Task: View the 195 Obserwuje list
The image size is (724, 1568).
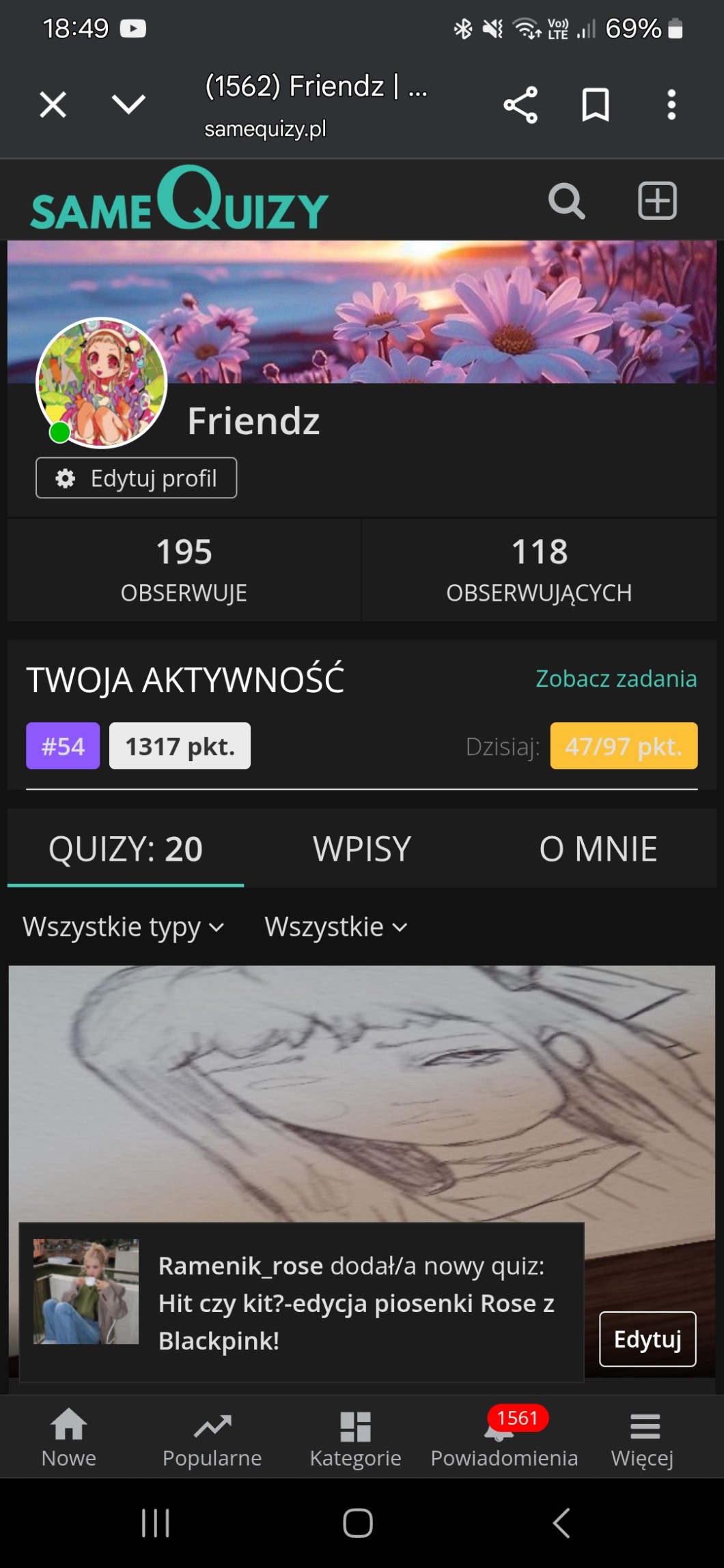Action: pos(184,570)
